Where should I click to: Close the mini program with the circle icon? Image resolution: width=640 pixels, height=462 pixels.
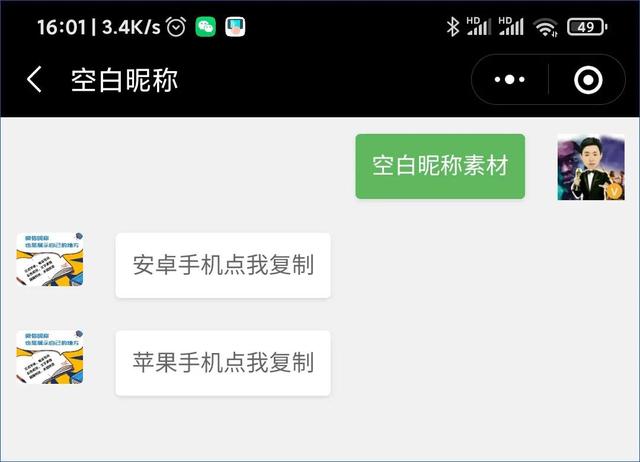(589, 80)
